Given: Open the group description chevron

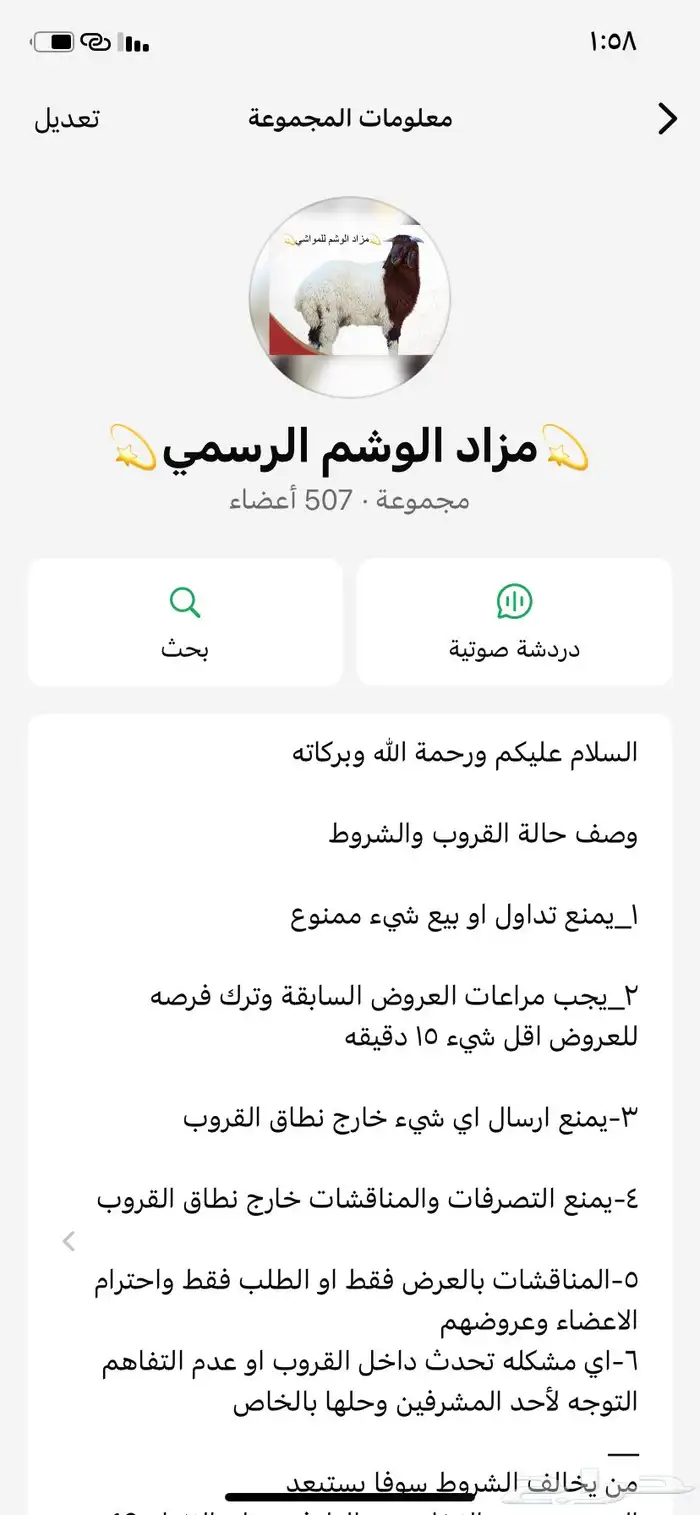Looking at the screenshot, I should click(69, 1241).
